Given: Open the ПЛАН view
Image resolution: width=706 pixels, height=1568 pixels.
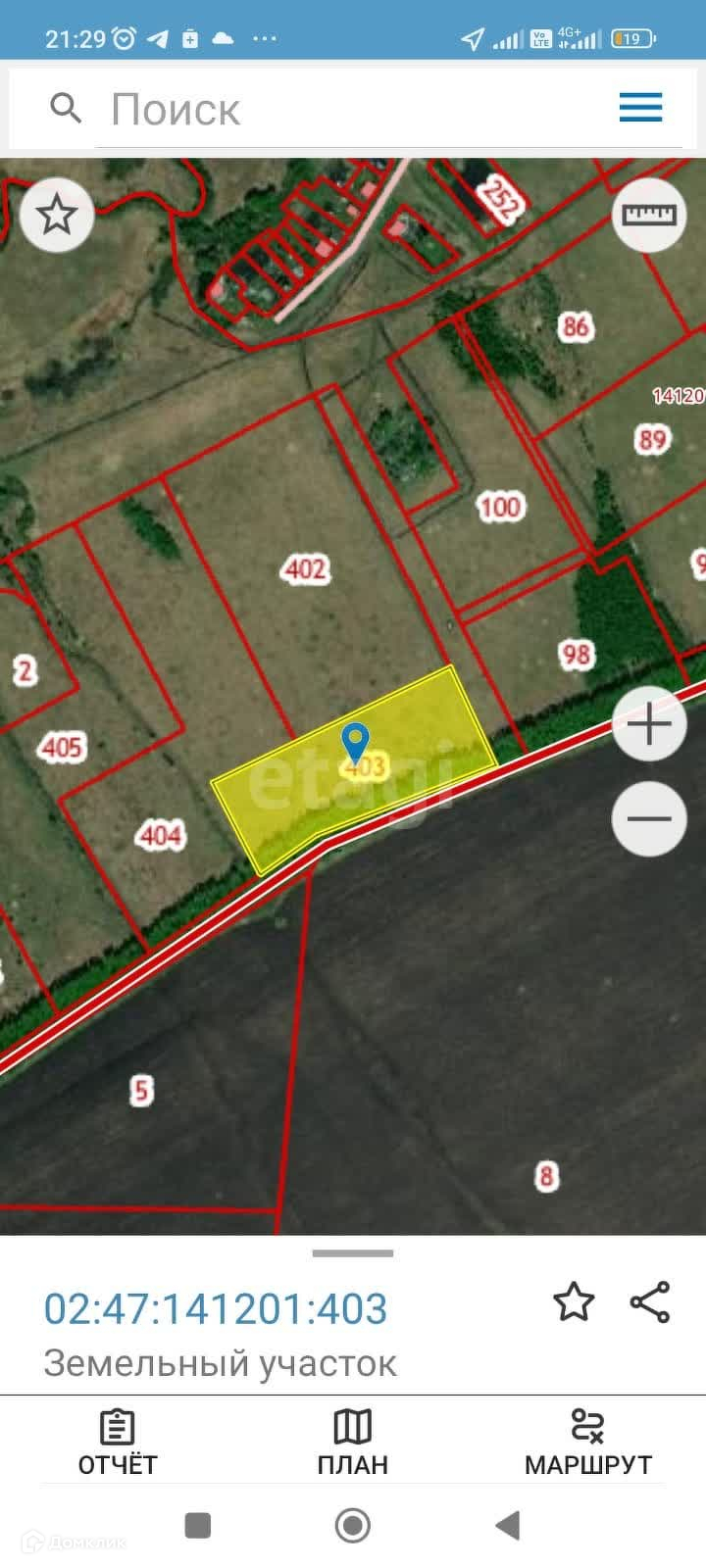Looking at the screenshot, I should (x=353, y=1443).
